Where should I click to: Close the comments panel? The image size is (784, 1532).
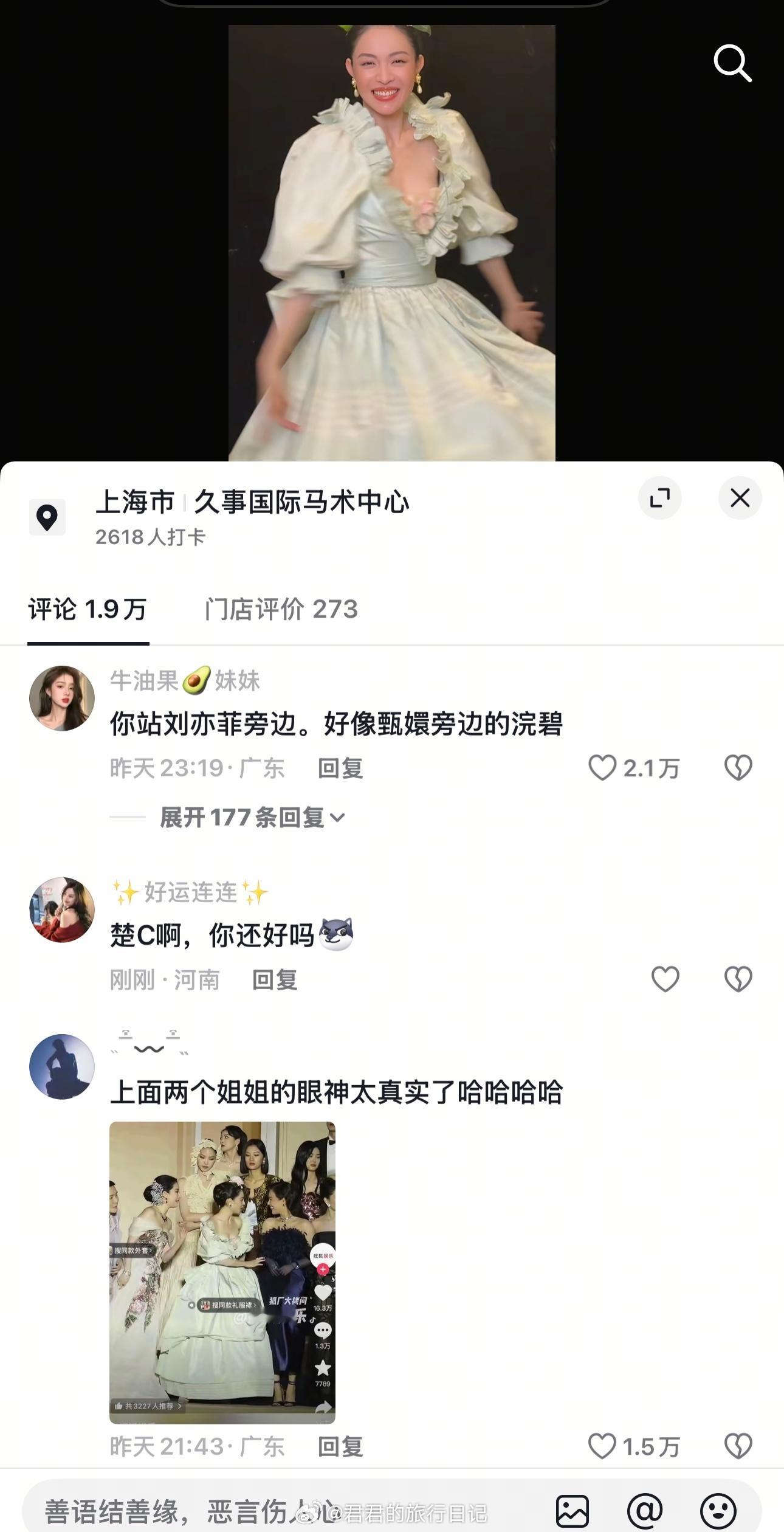tap(740, 498)
